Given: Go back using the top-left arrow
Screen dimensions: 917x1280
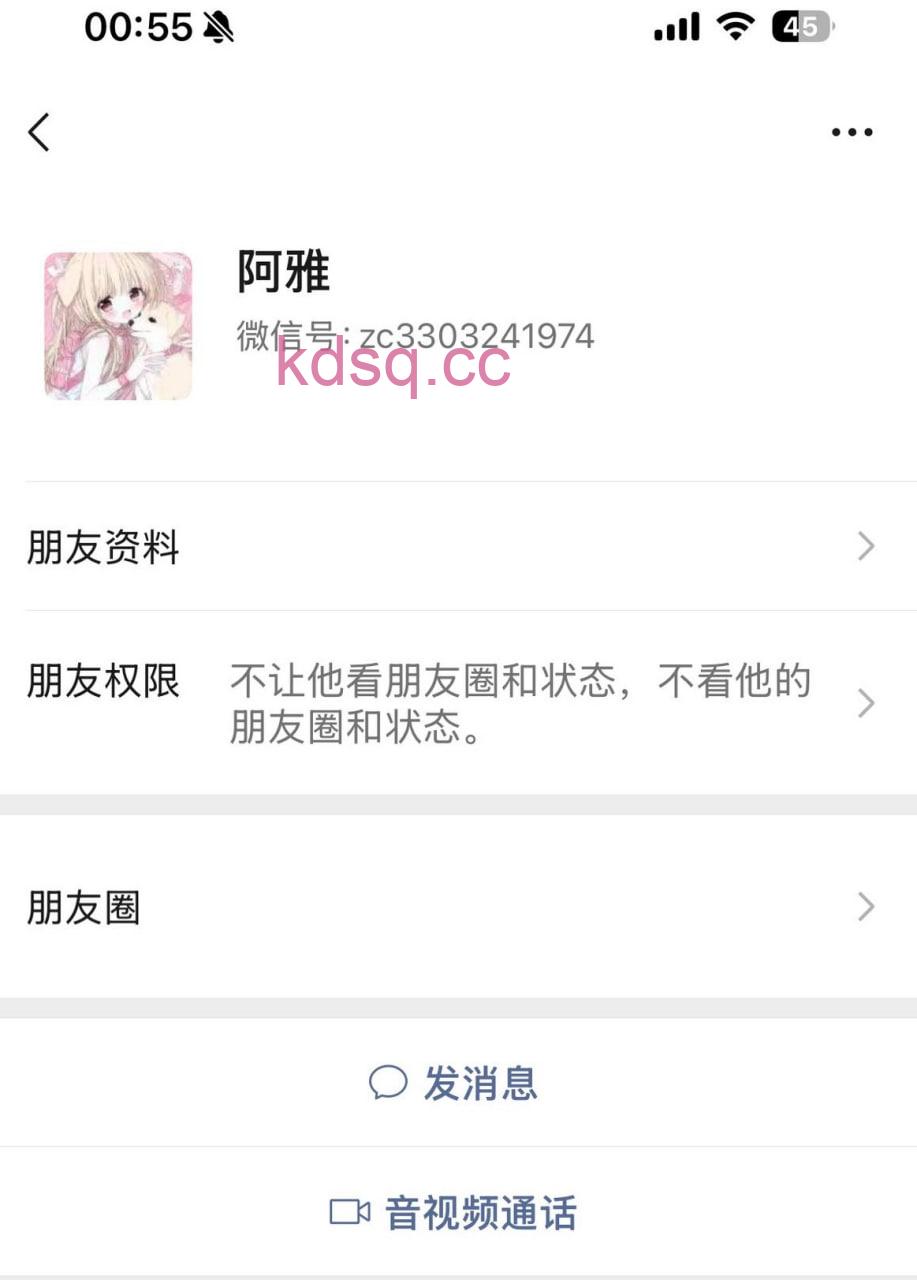Looking at the screenshot, I should coord(39,132).
